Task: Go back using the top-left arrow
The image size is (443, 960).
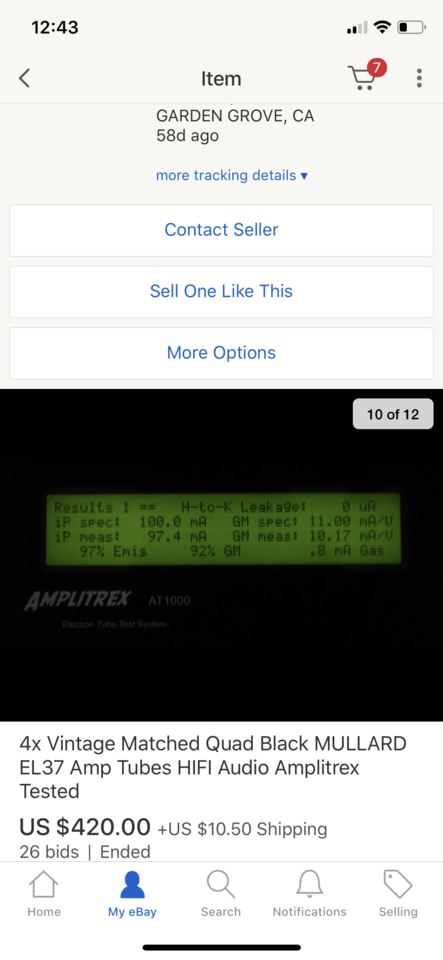Action: 24,78
